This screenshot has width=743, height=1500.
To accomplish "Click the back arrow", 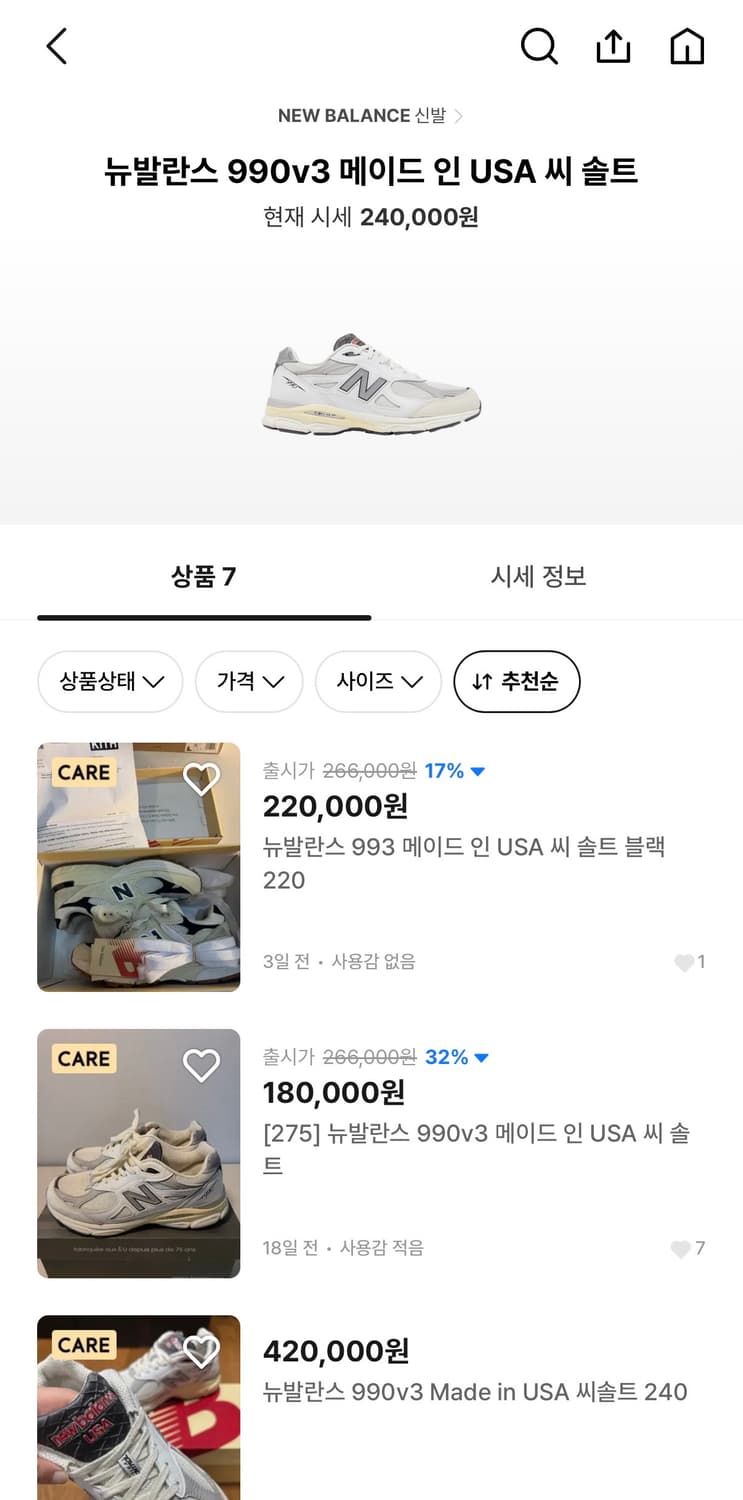I will pyautogui.click(x=56, y=45).
